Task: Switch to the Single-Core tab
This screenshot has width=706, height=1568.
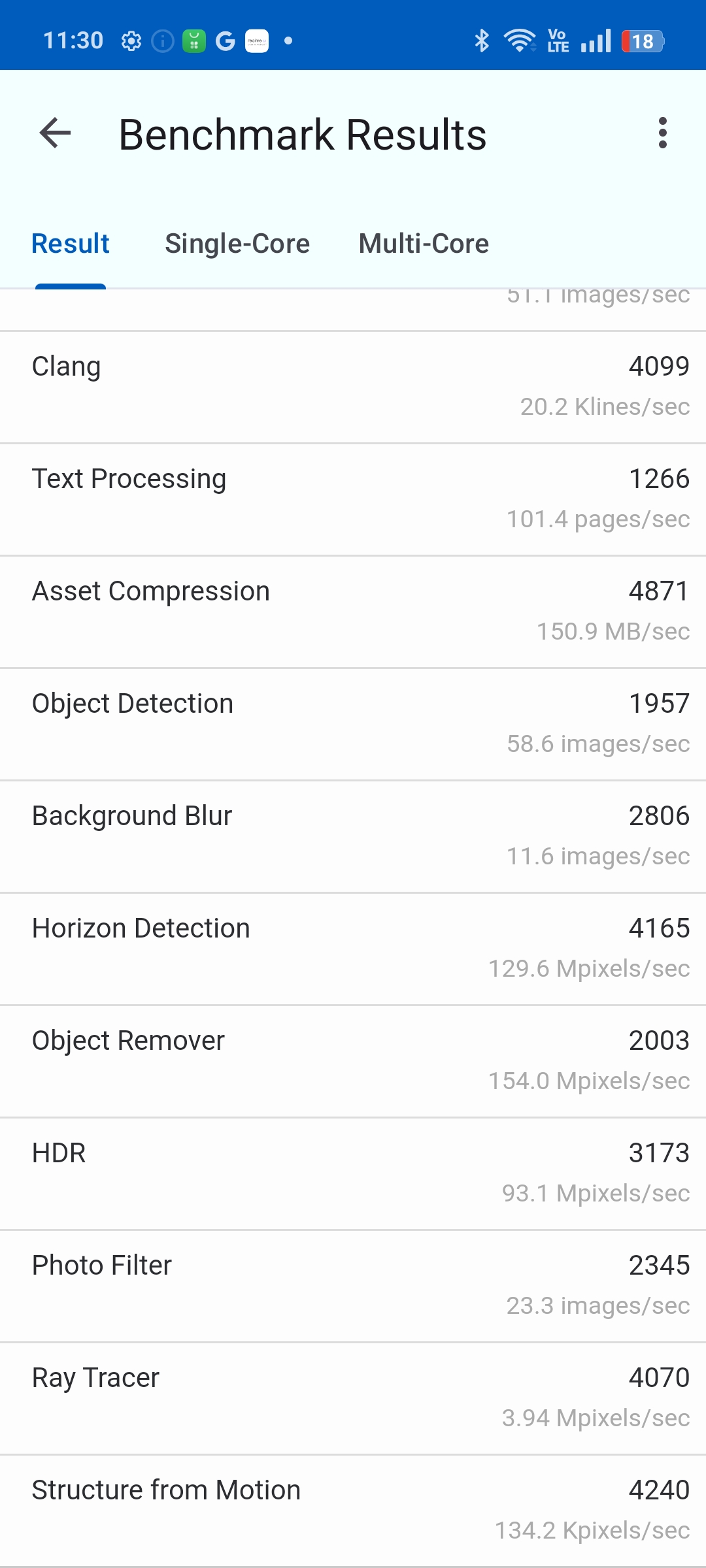Action: (237, 244)
